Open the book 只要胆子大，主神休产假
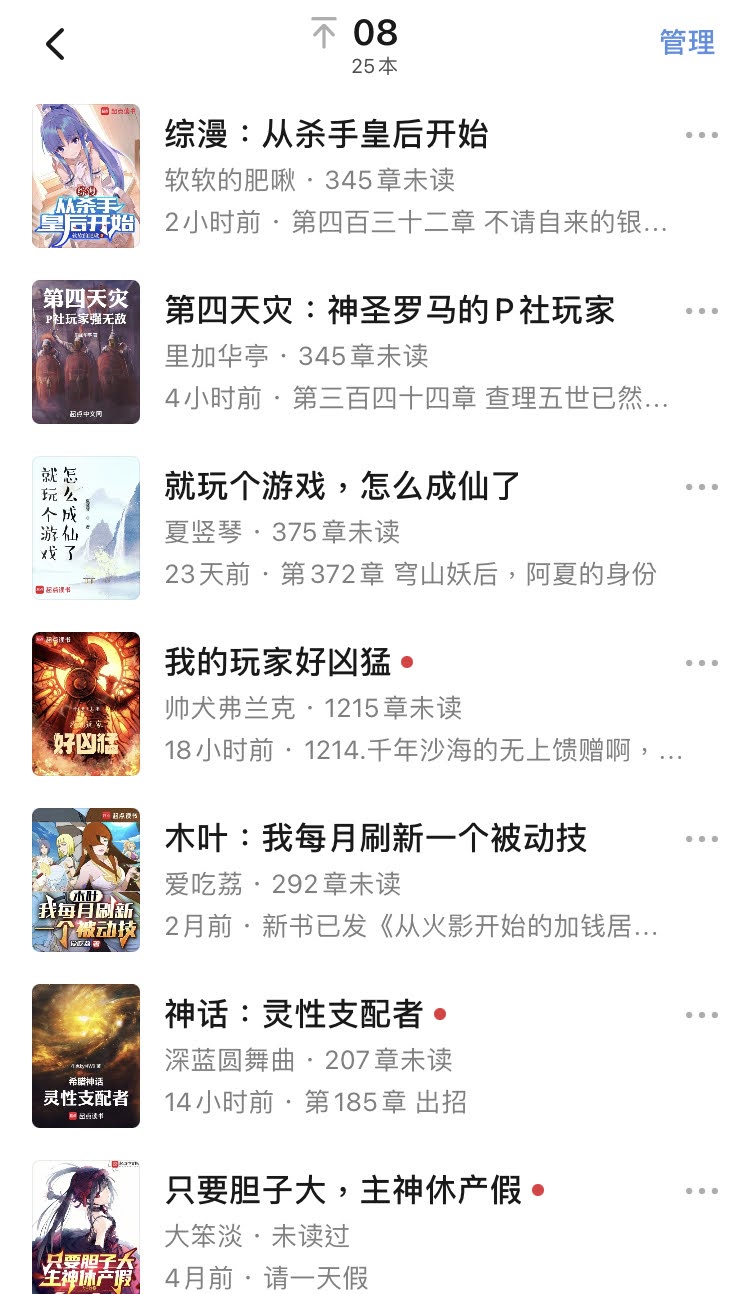750x1294 pixels. click(343, 1190)
